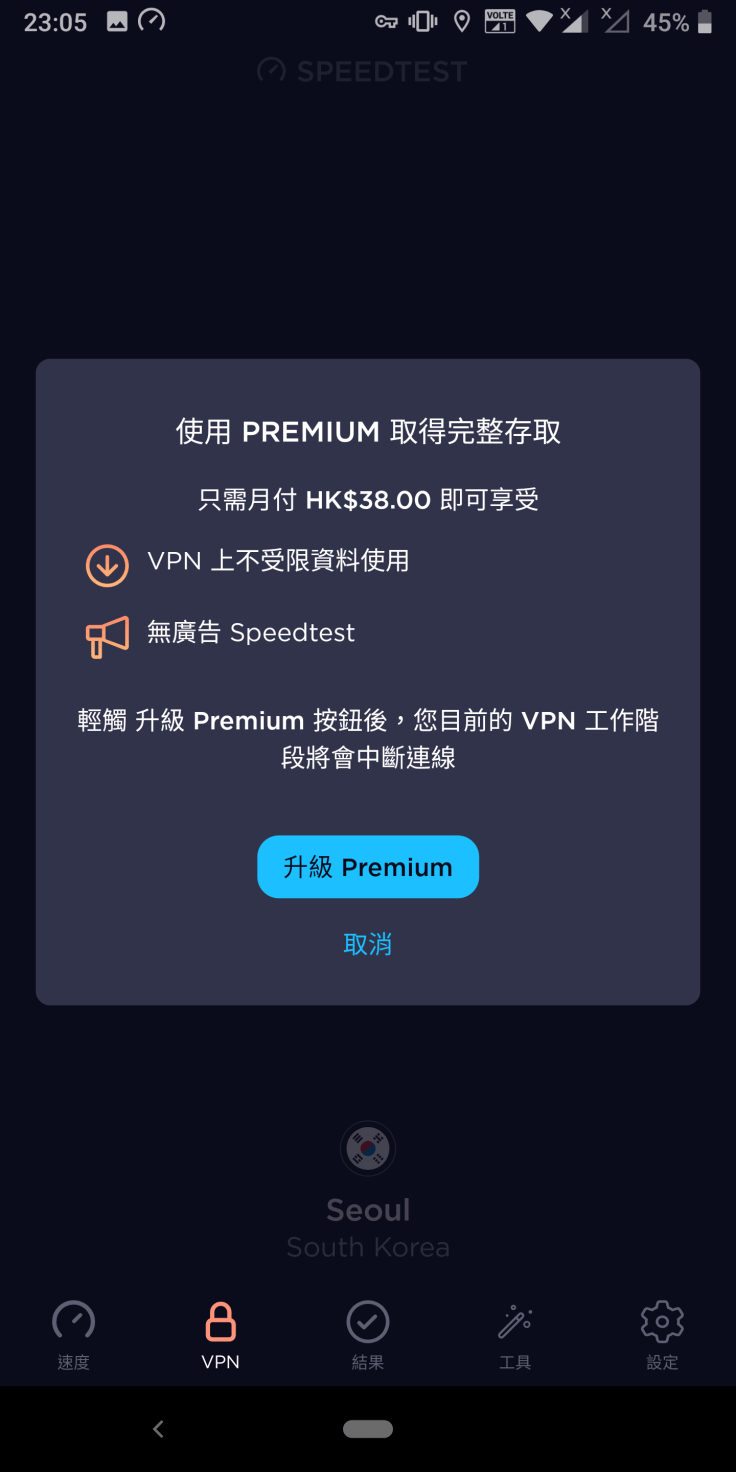
Task: Switch to the 速度 tab
Action: coord(73,1335)
